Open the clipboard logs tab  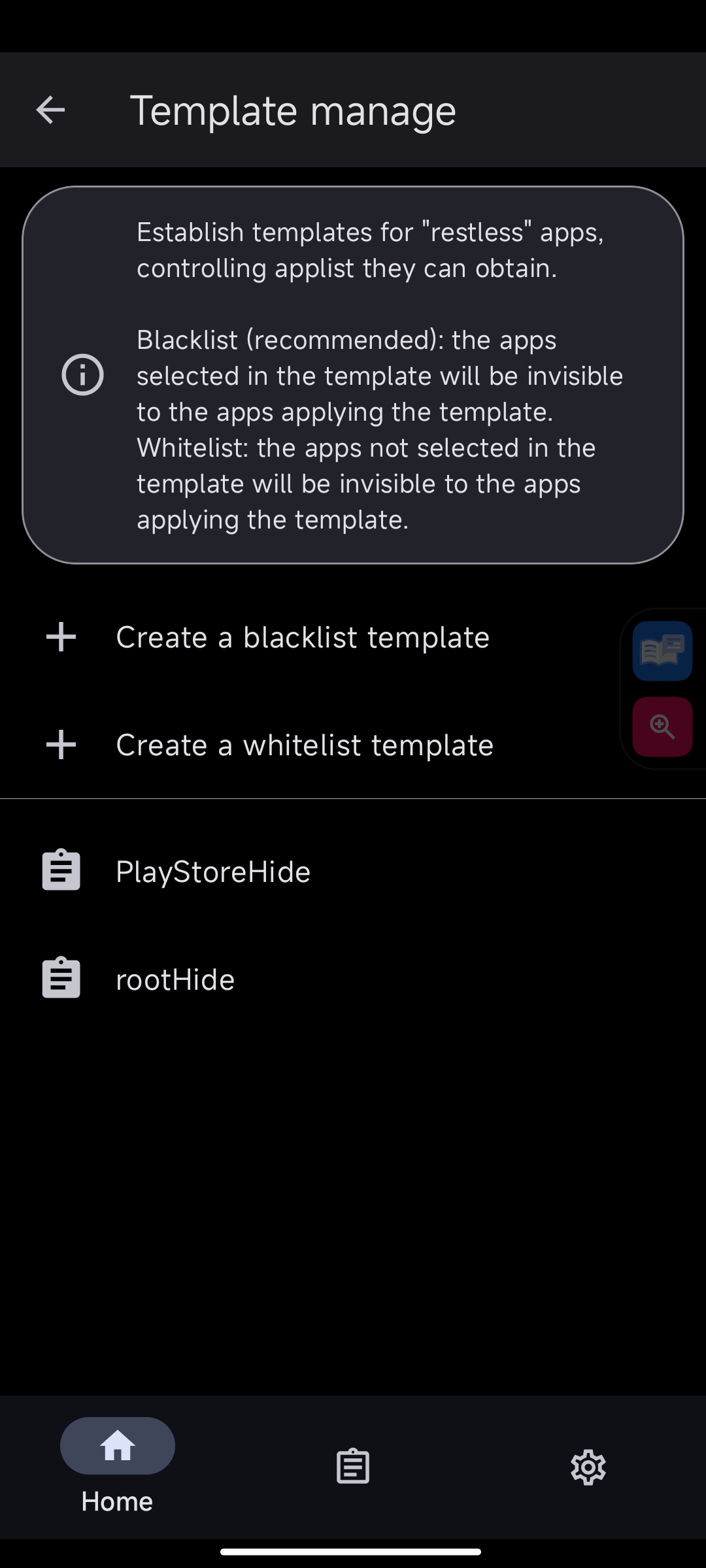pyautogui.click(x=353, y=1467)
